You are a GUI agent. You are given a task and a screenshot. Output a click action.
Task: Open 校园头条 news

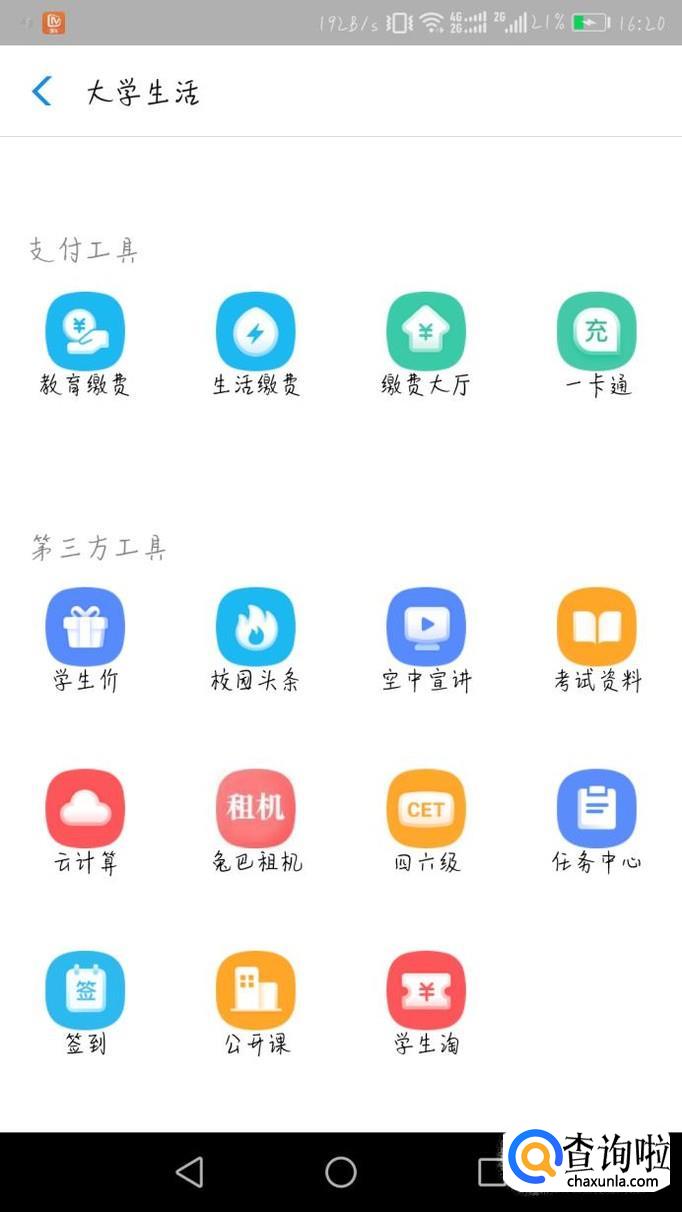256,627
